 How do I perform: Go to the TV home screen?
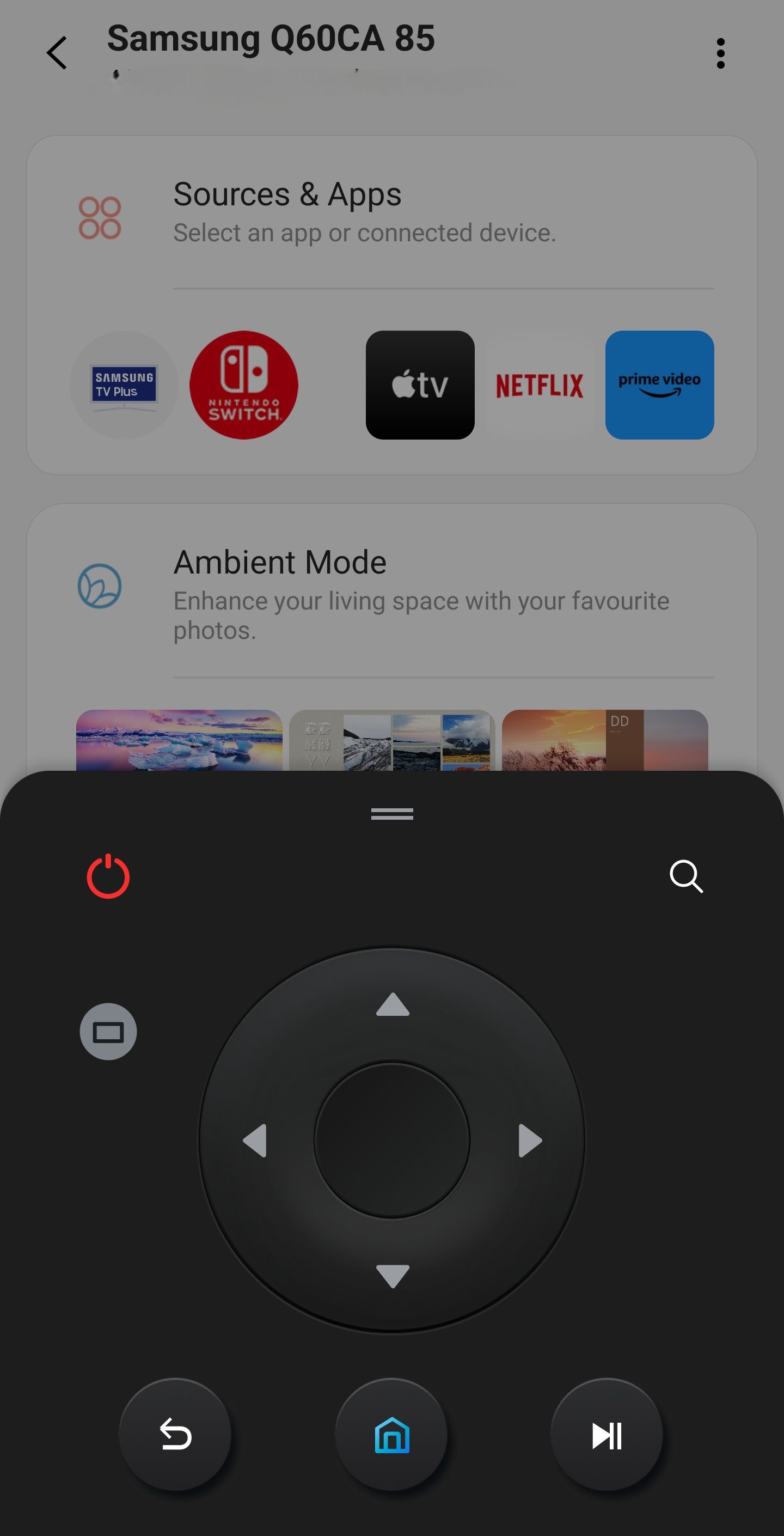pyautogui.click(x=391, y=1435)
